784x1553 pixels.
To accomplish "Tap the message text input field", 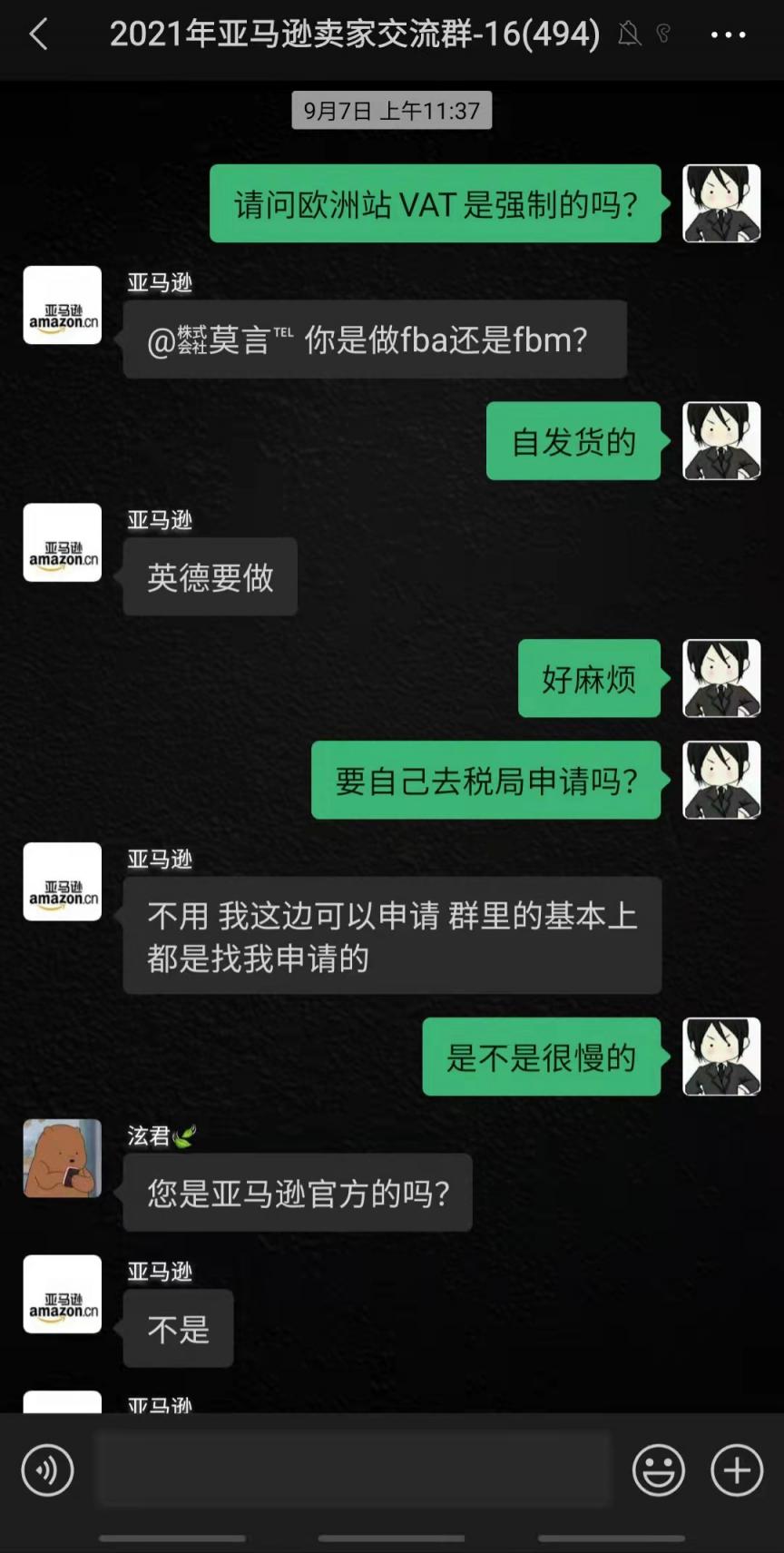I will tap(353, 1469).
